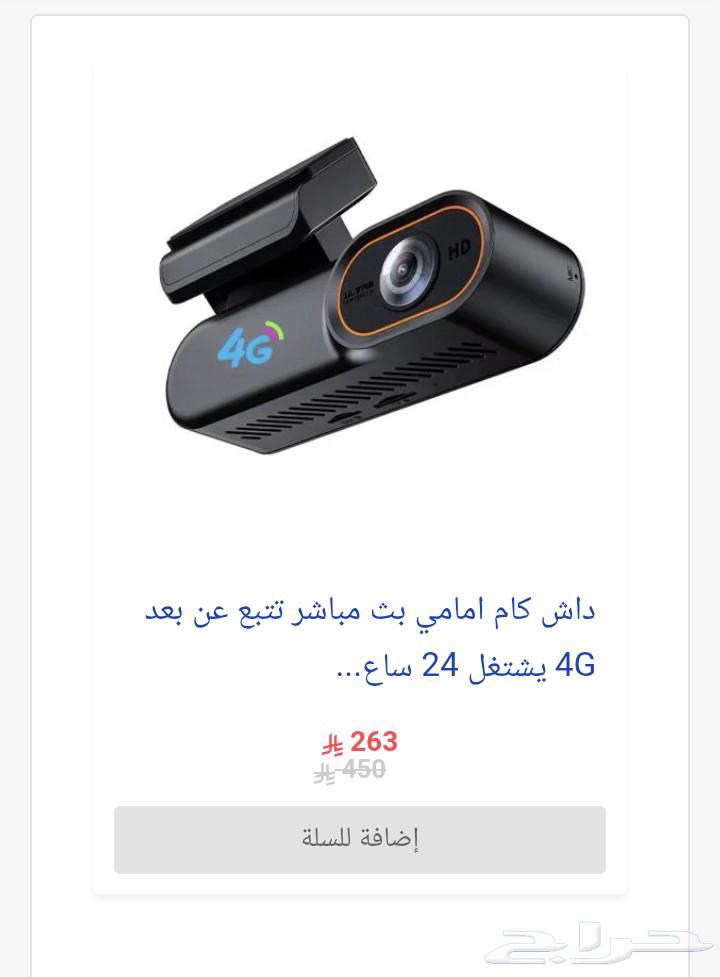Click the إضافة للسلة add-to-cart button
This screenshot has width=720, height=977.
360,840
